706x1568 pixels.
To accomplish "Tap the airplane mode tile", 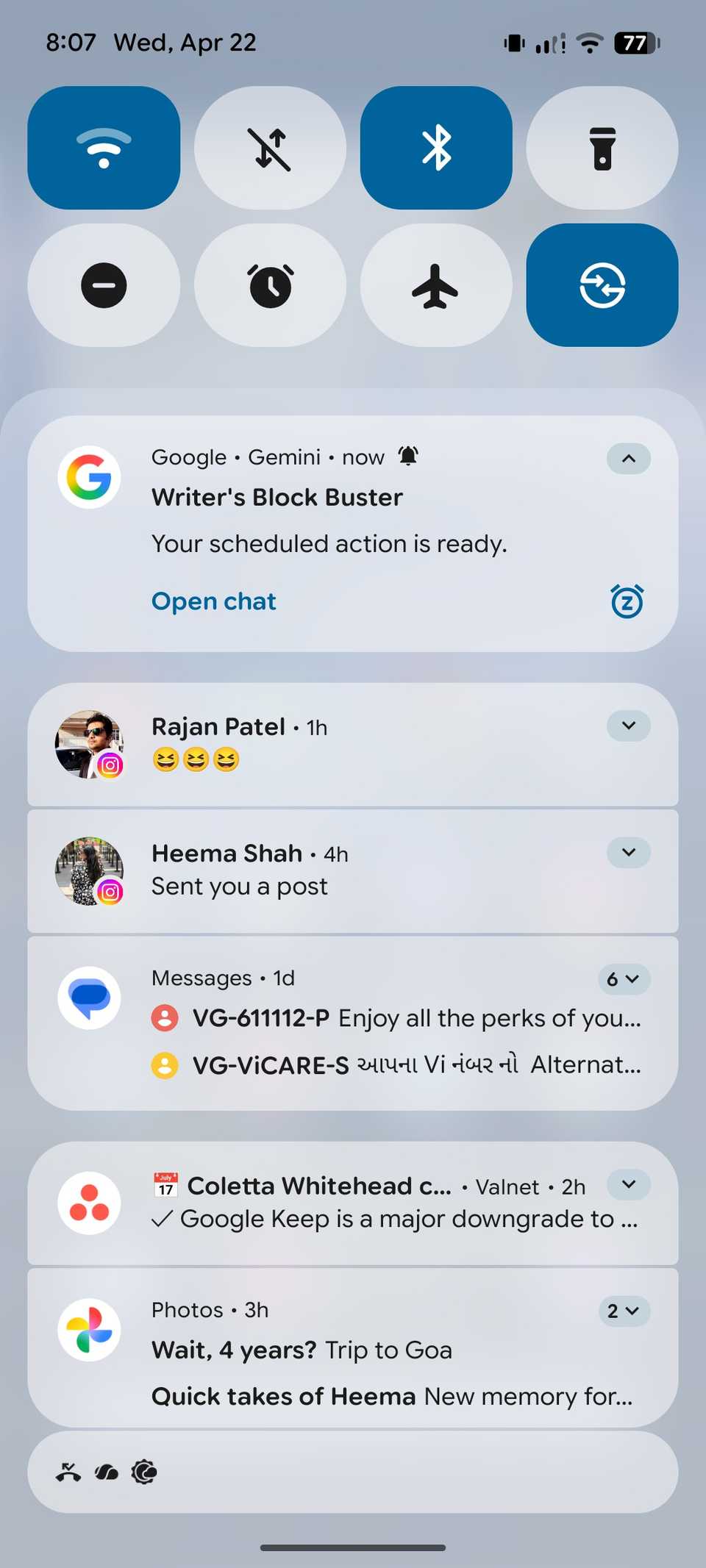I will 435,284.
